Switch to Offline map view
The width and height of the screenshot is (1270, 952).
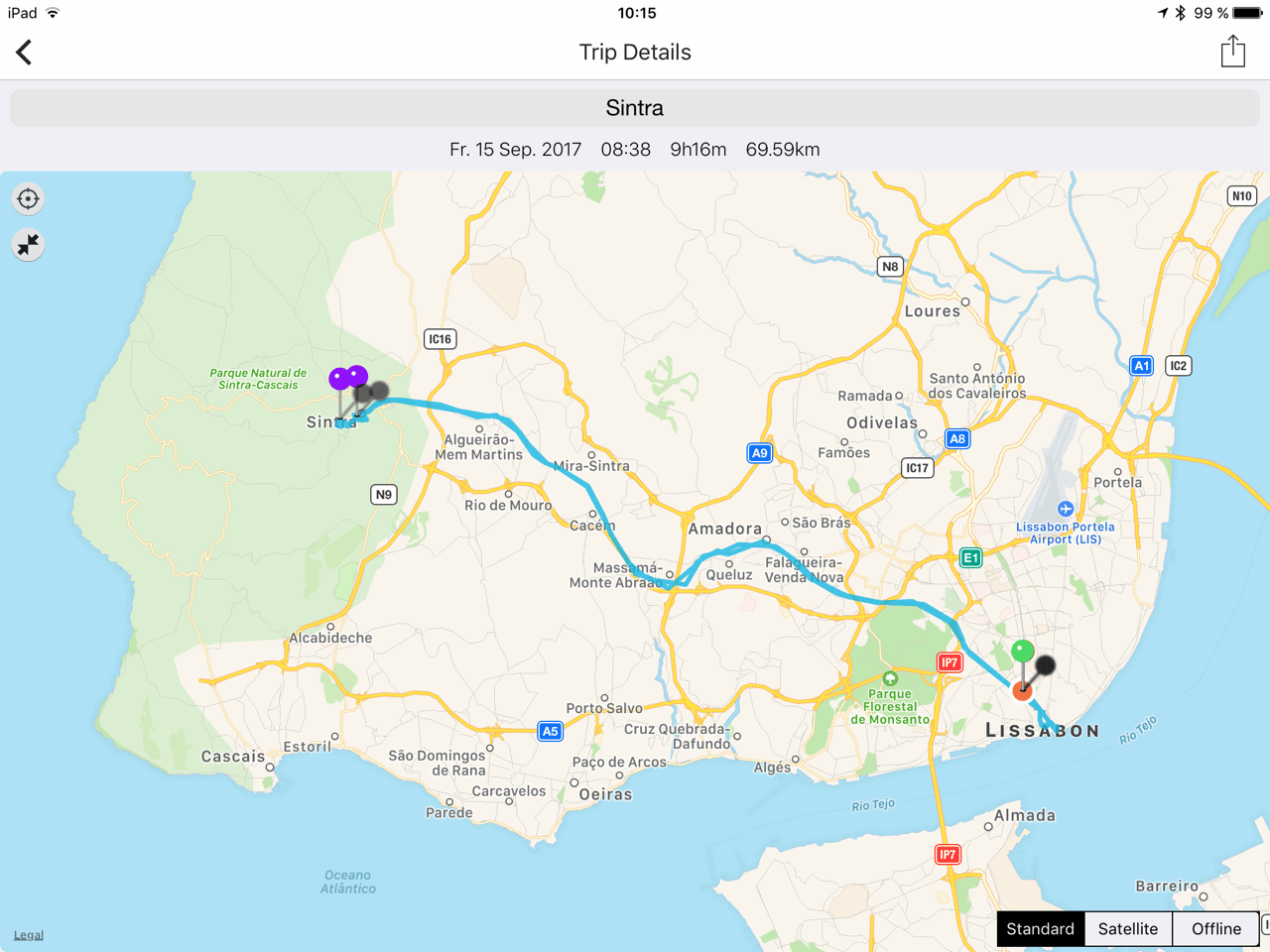pos(1215,929)
